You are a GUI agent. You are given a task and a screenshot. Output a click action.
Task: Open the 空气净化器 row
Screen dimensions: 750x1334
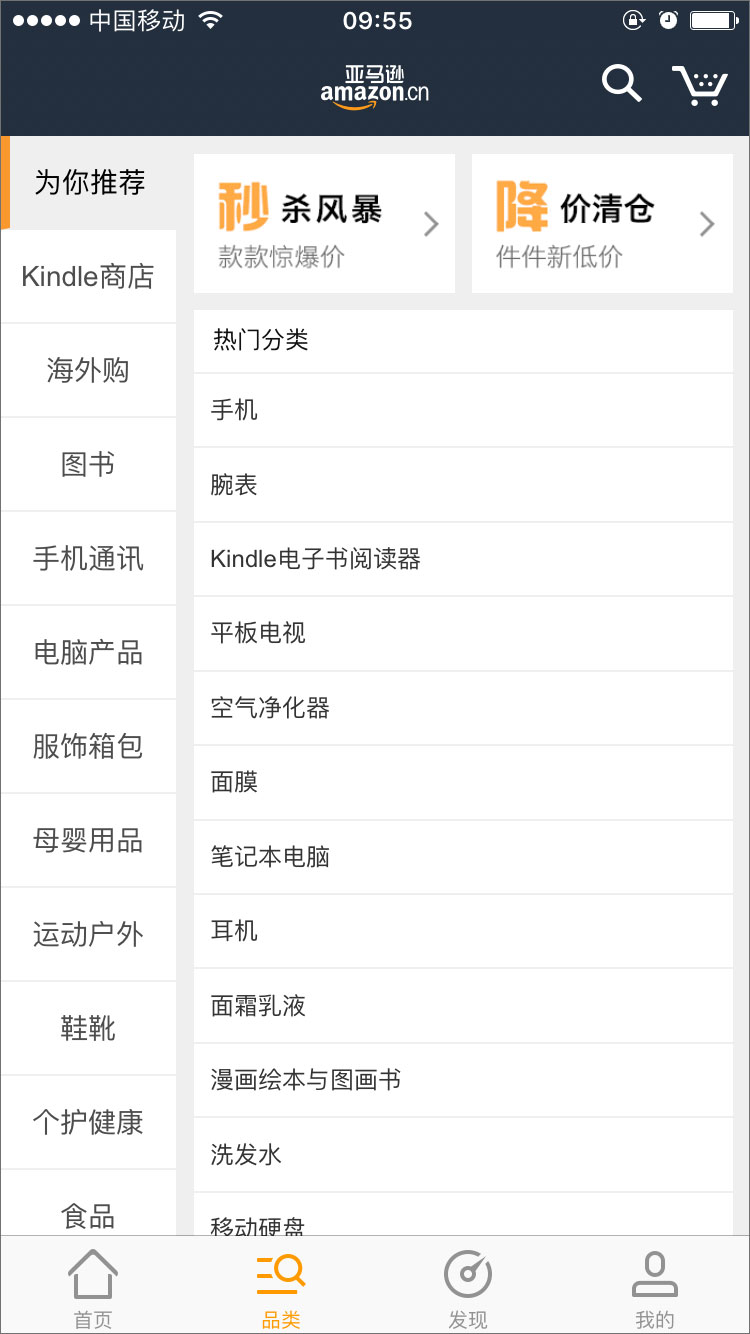(x=463, y=708)
